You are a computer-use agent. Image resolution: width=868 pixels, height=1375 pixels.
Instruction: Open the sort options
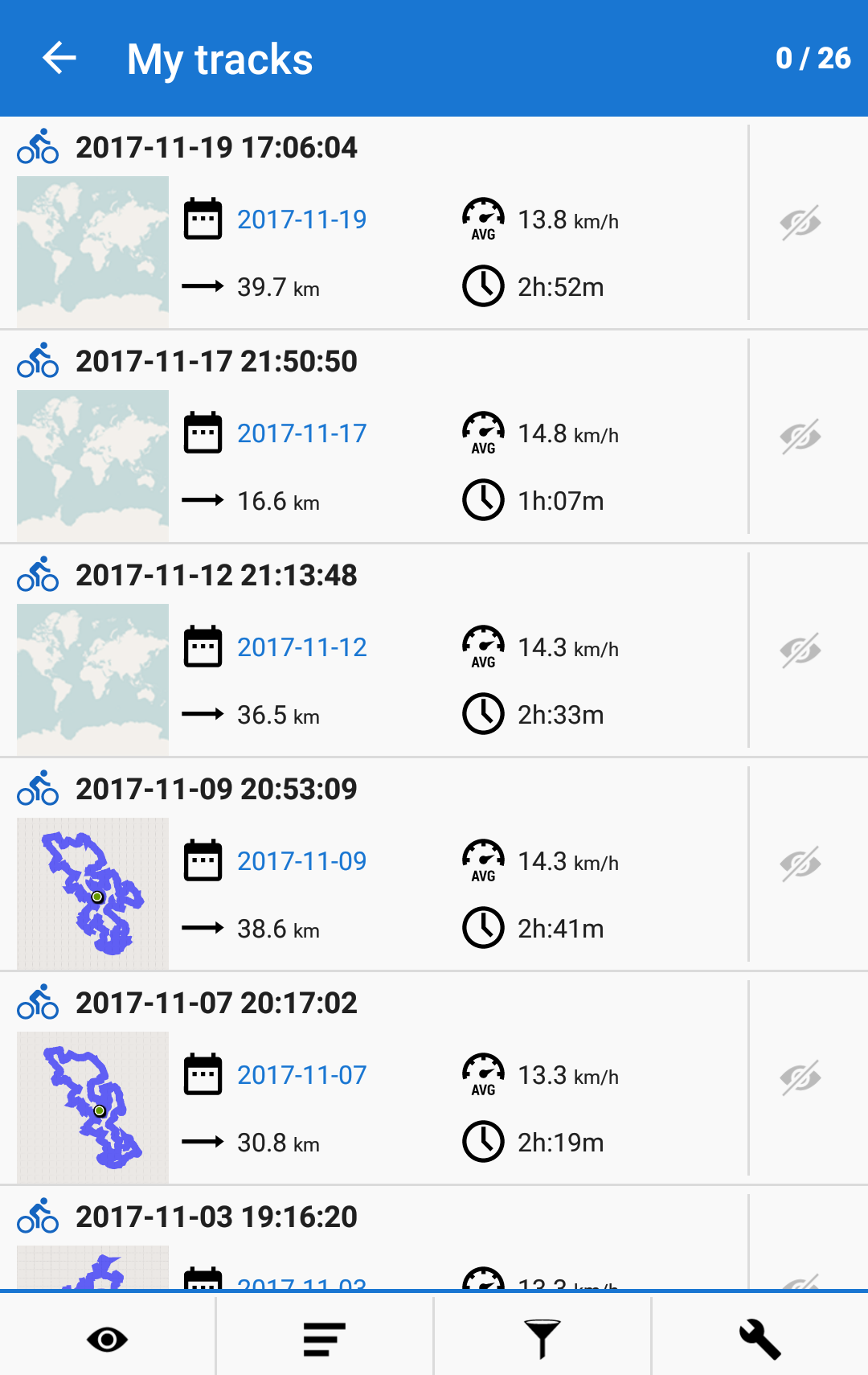click(324, 1339)
